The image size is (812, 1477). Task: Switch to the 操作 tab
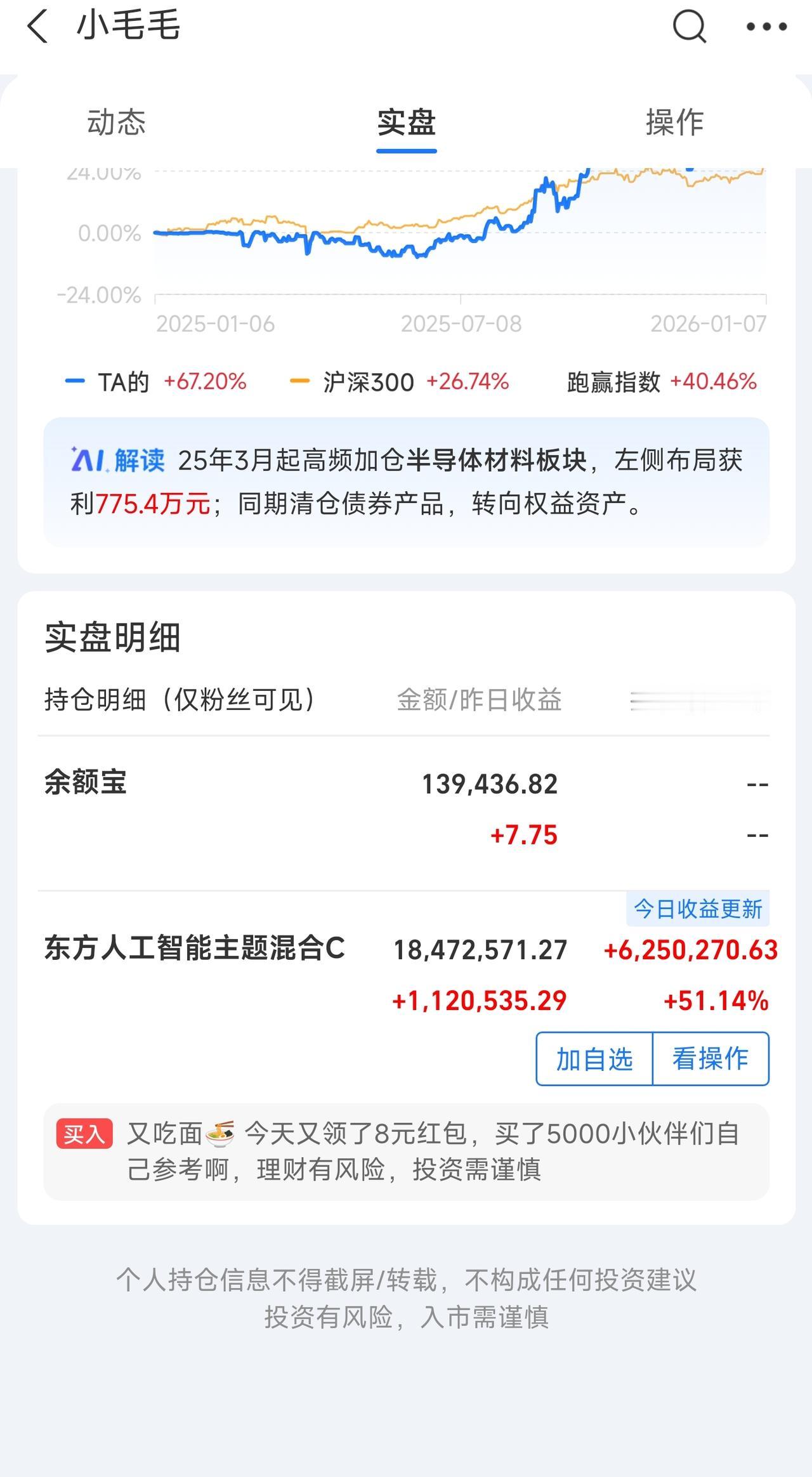tap(673, 123)
